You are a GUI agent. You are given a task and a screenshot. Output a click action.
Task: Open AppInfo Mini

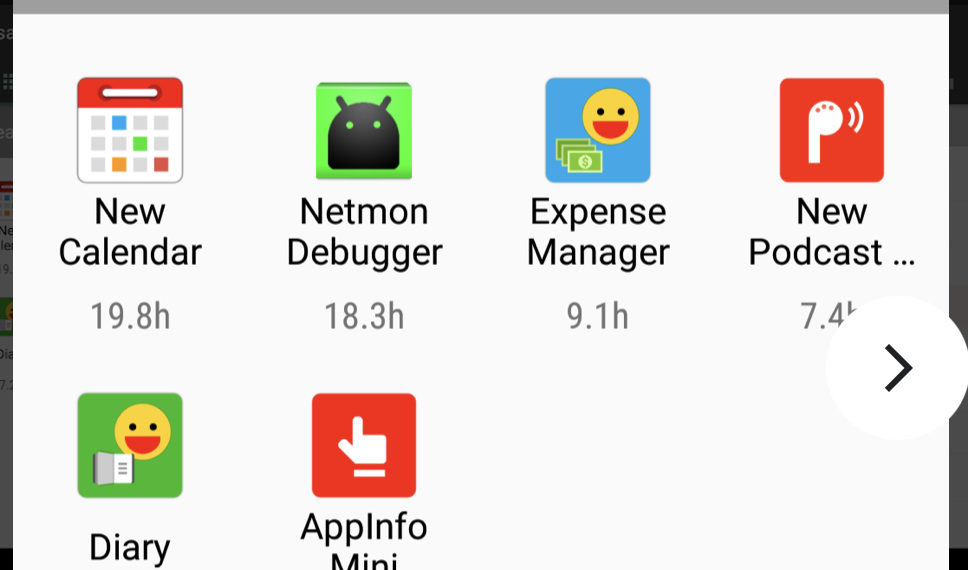coord(364,446)
